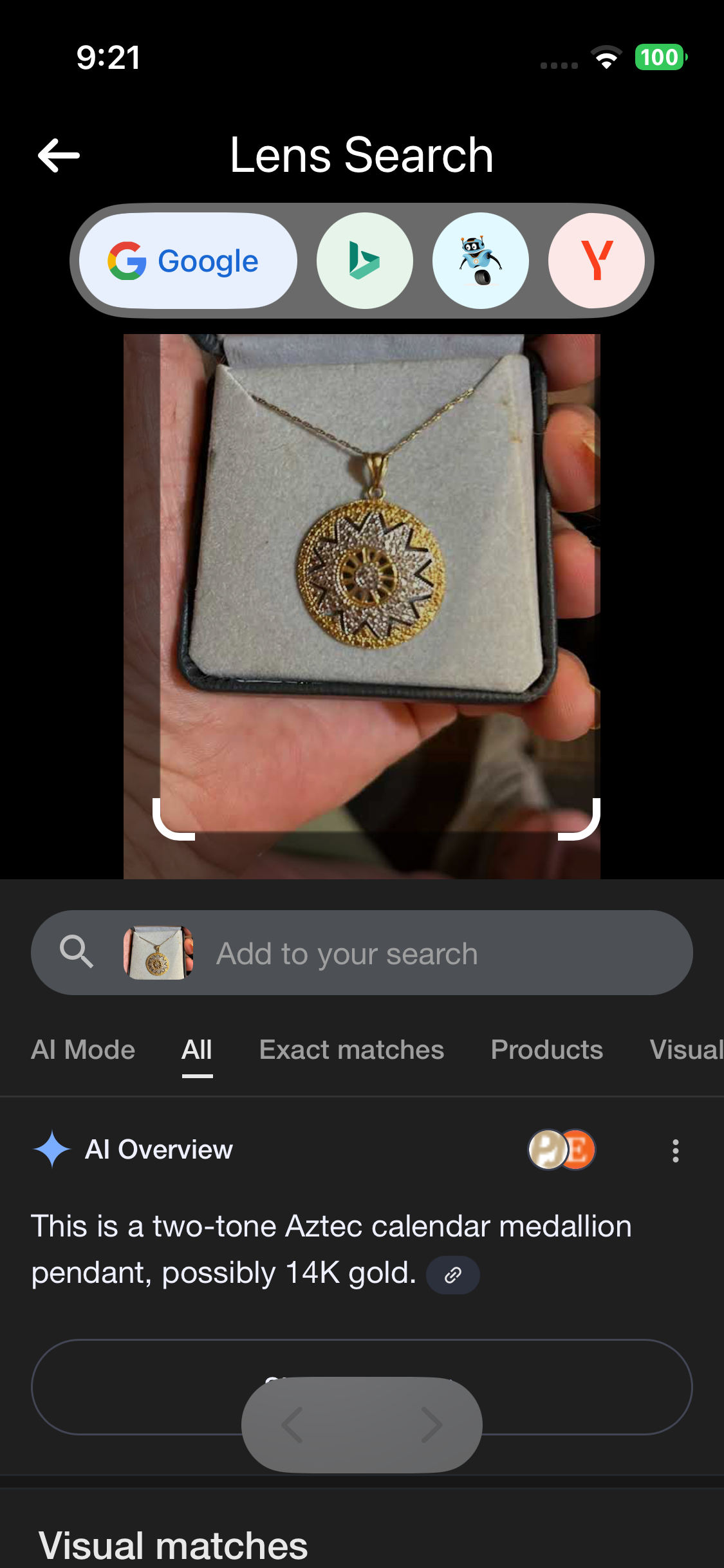Switch to Exact matches tab
Screen dimensions: 724x1568
click(x=351, y=1050)
